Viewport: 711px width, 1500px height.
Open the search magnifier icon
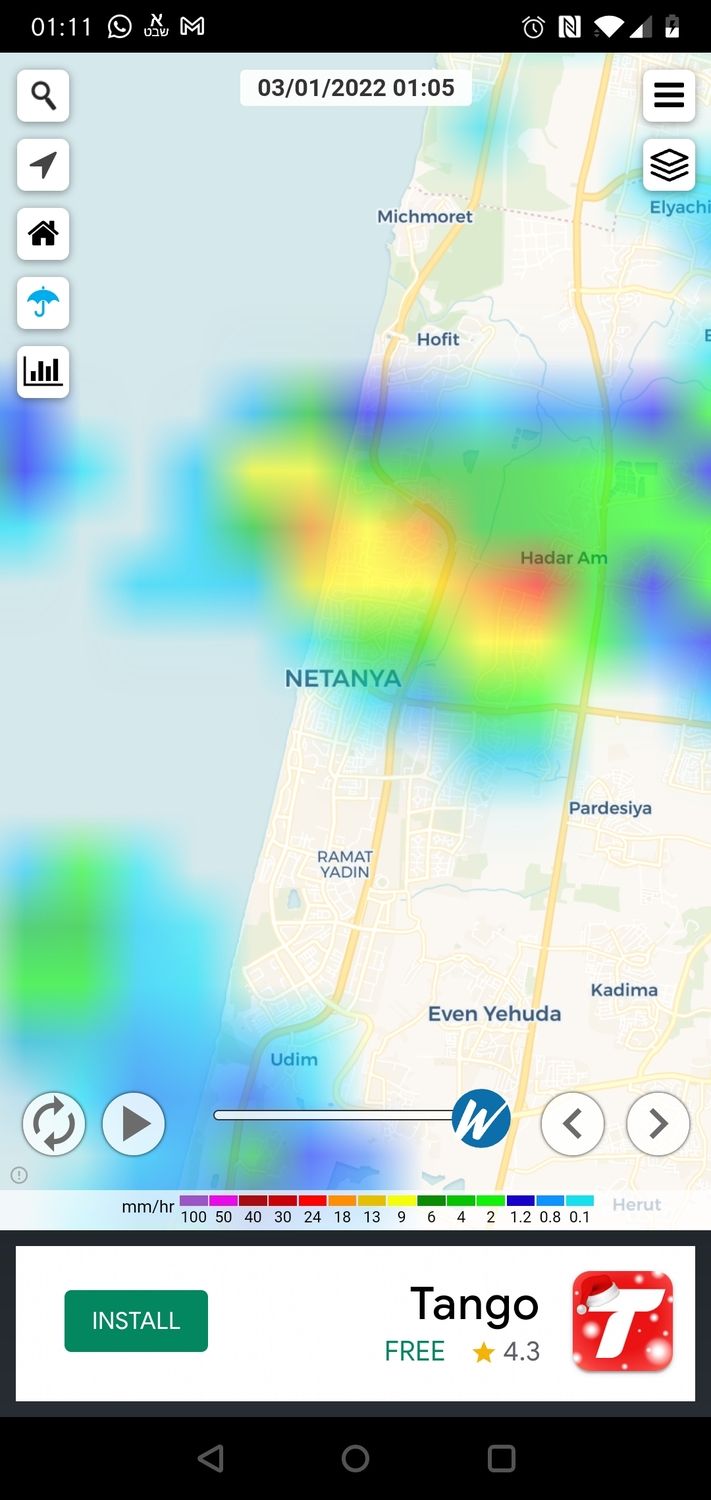(x=43, y=96)
